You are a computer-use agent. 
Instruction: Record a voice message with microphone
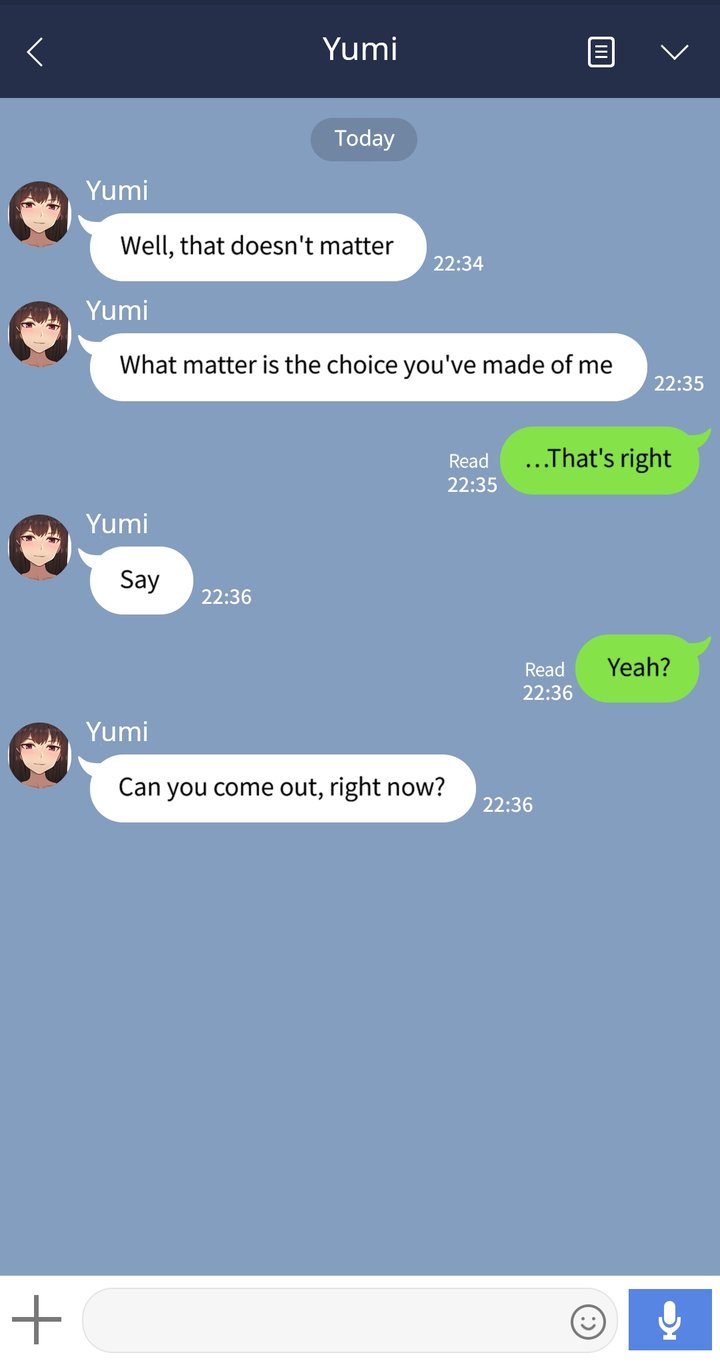point(670,1320)
